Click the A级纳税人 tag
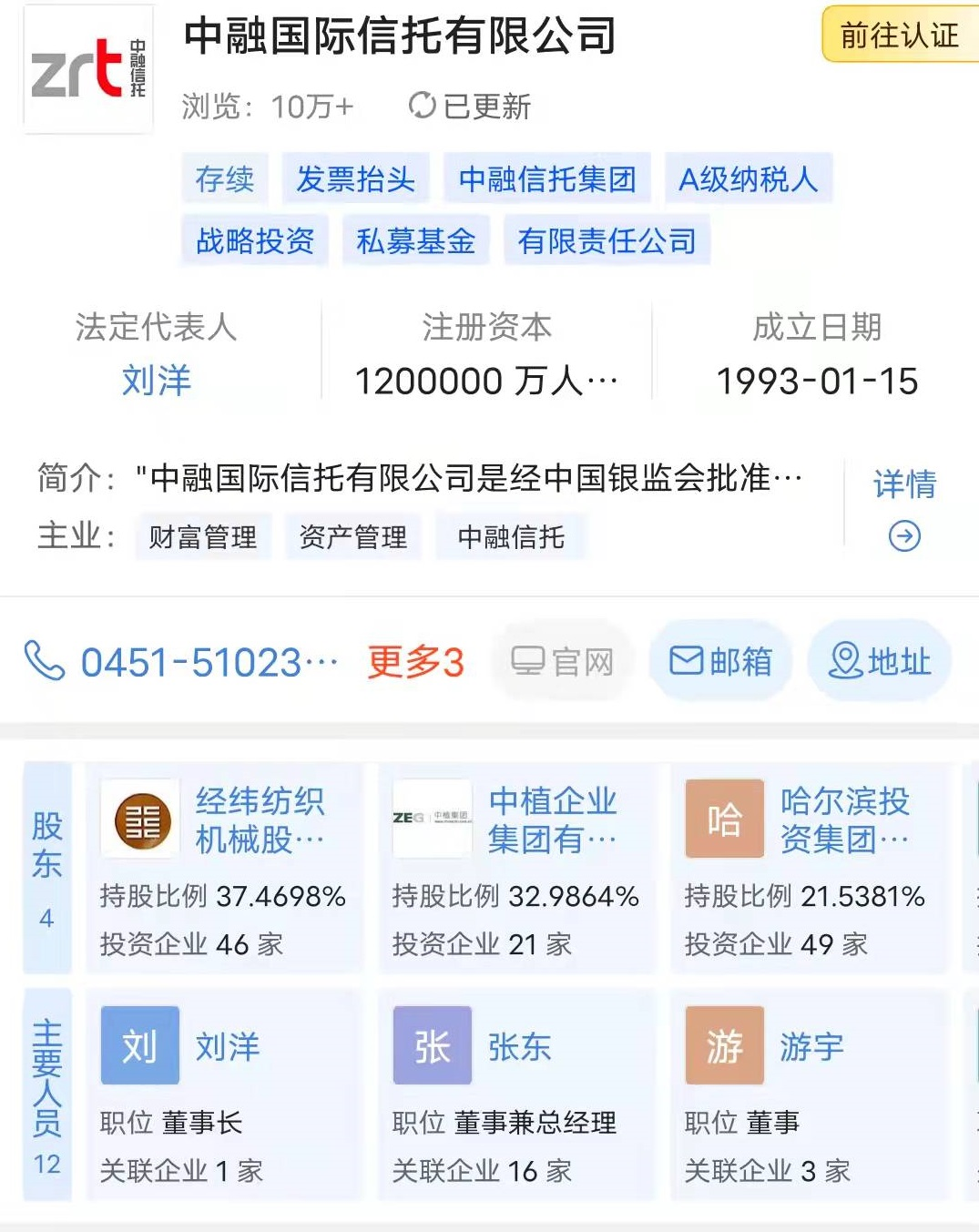Screen dimensions: 979x1232 point(749,178)
